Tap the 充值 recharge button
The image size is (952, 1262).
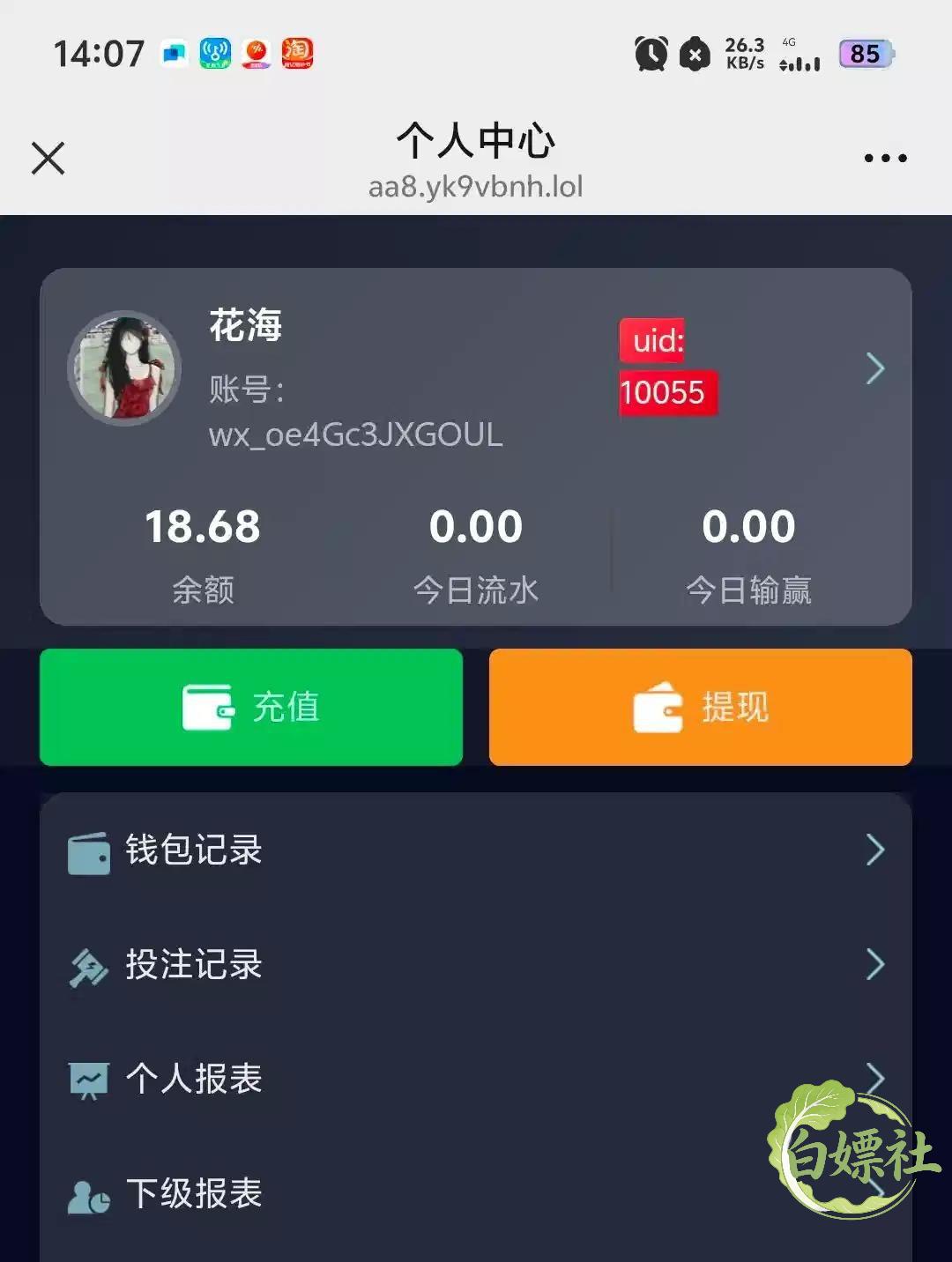click(x=251, y=707)
